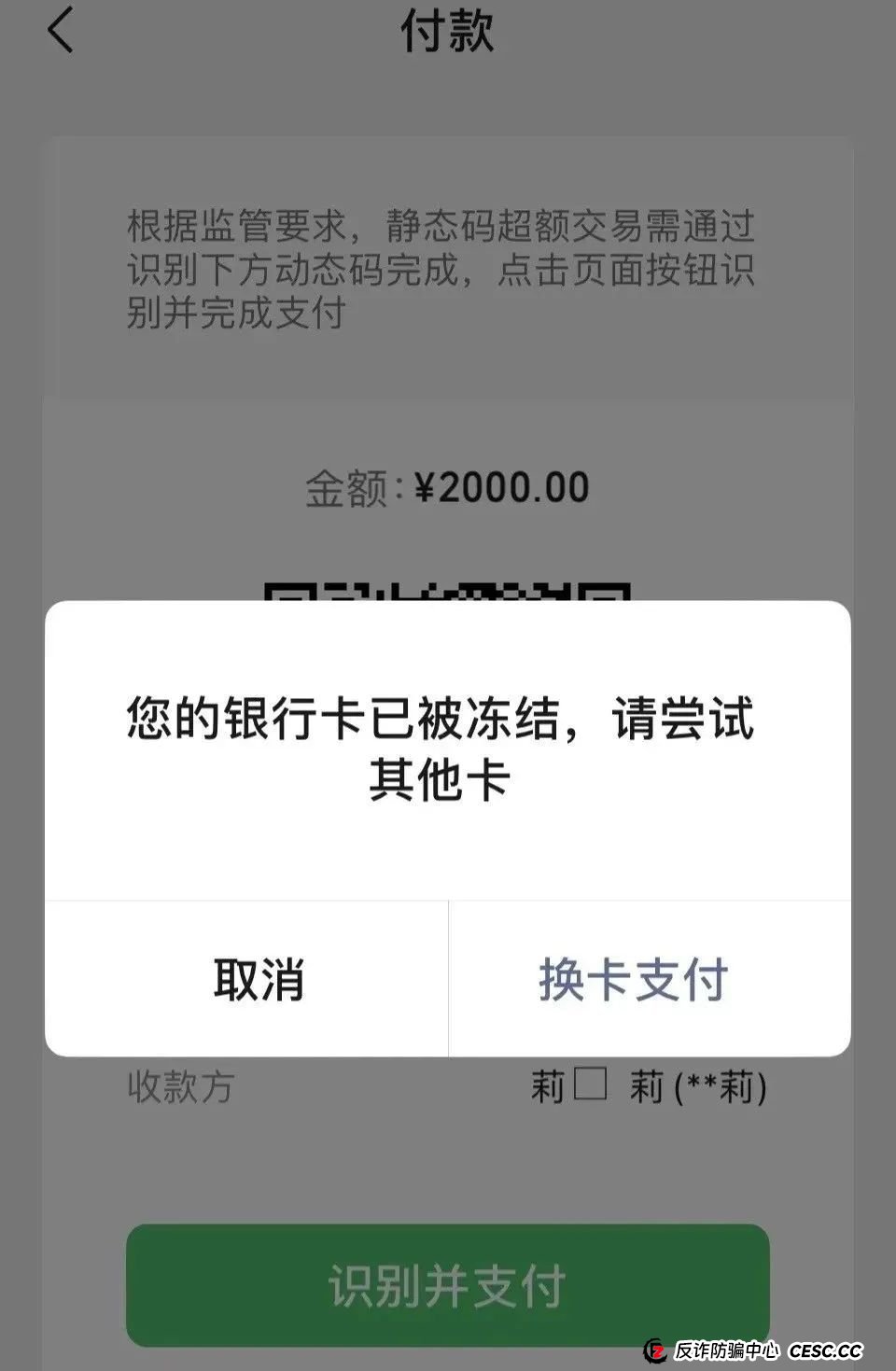Screen dimensions: 896x1371
Task: Tap the ¥2000.00 amount value
Action: pyautogui.click(x=504, y=485)
